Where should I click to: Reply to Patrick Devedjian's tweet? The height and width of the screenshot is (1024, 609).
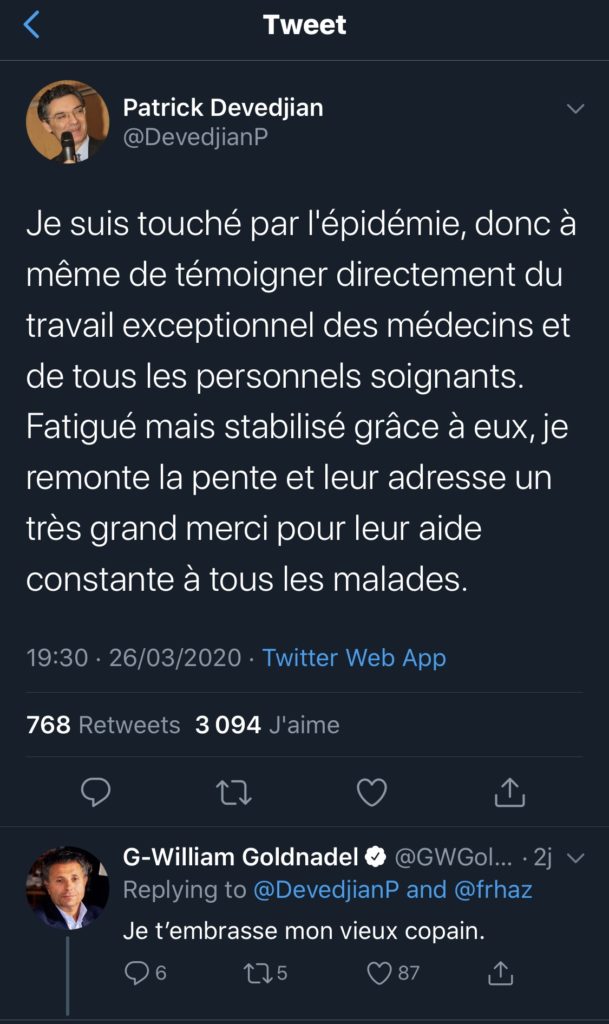click(x=96, y=792)
